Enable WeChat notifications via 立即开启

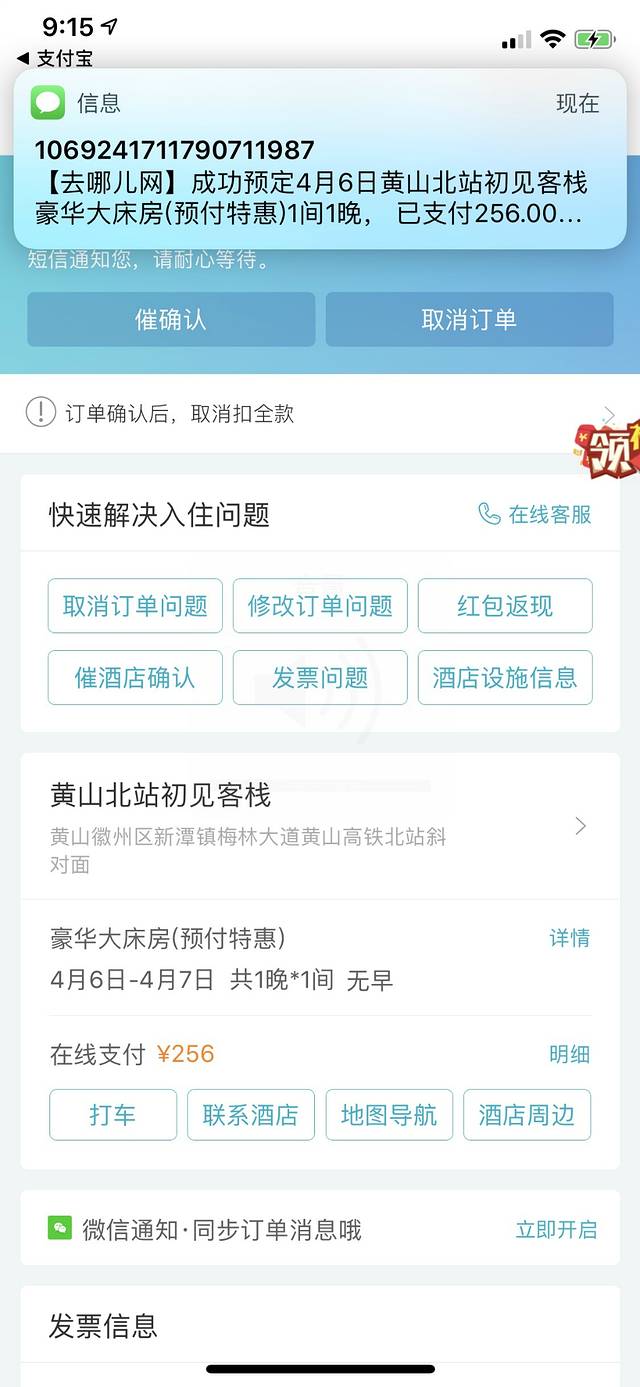(x=556, y=1229)
